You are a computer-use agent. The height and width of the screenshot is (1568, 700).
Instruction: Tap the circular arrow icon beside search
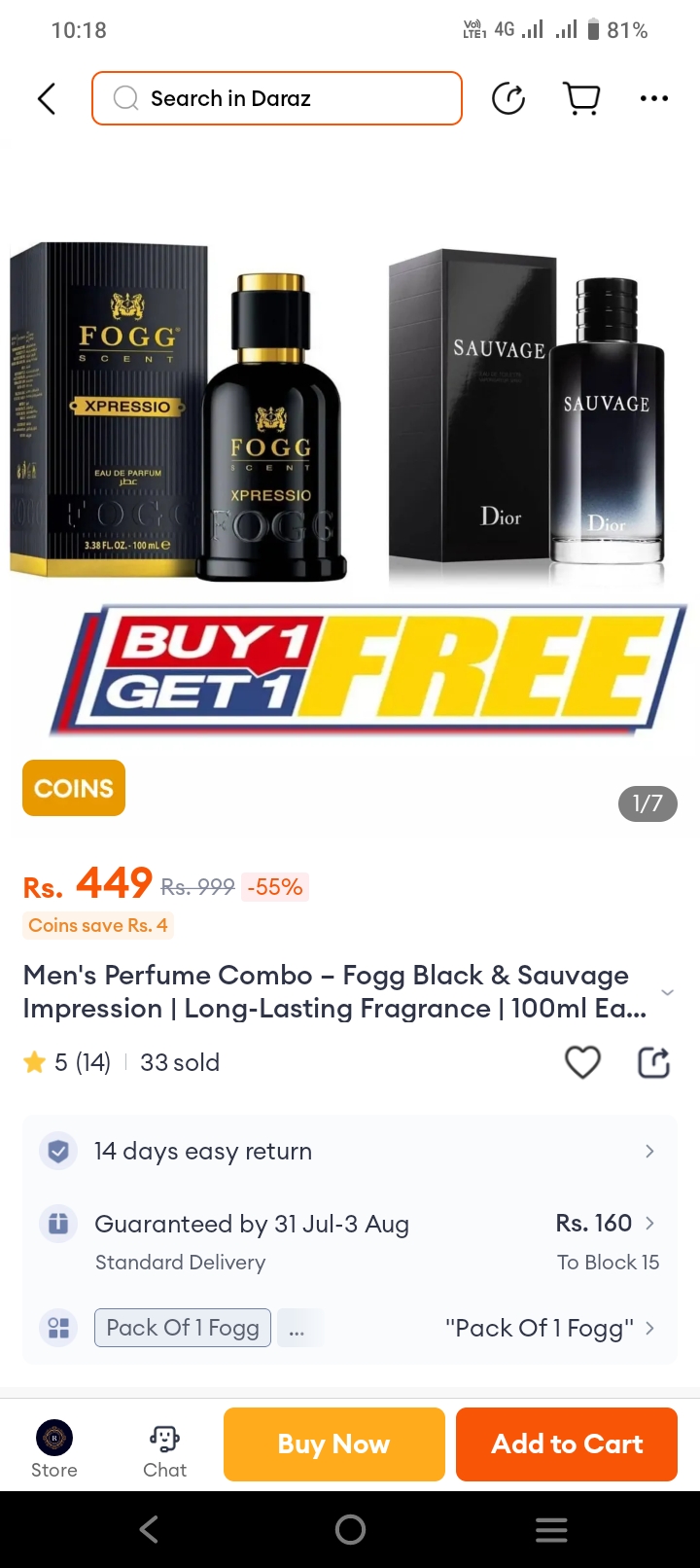[x=508, y=98]
